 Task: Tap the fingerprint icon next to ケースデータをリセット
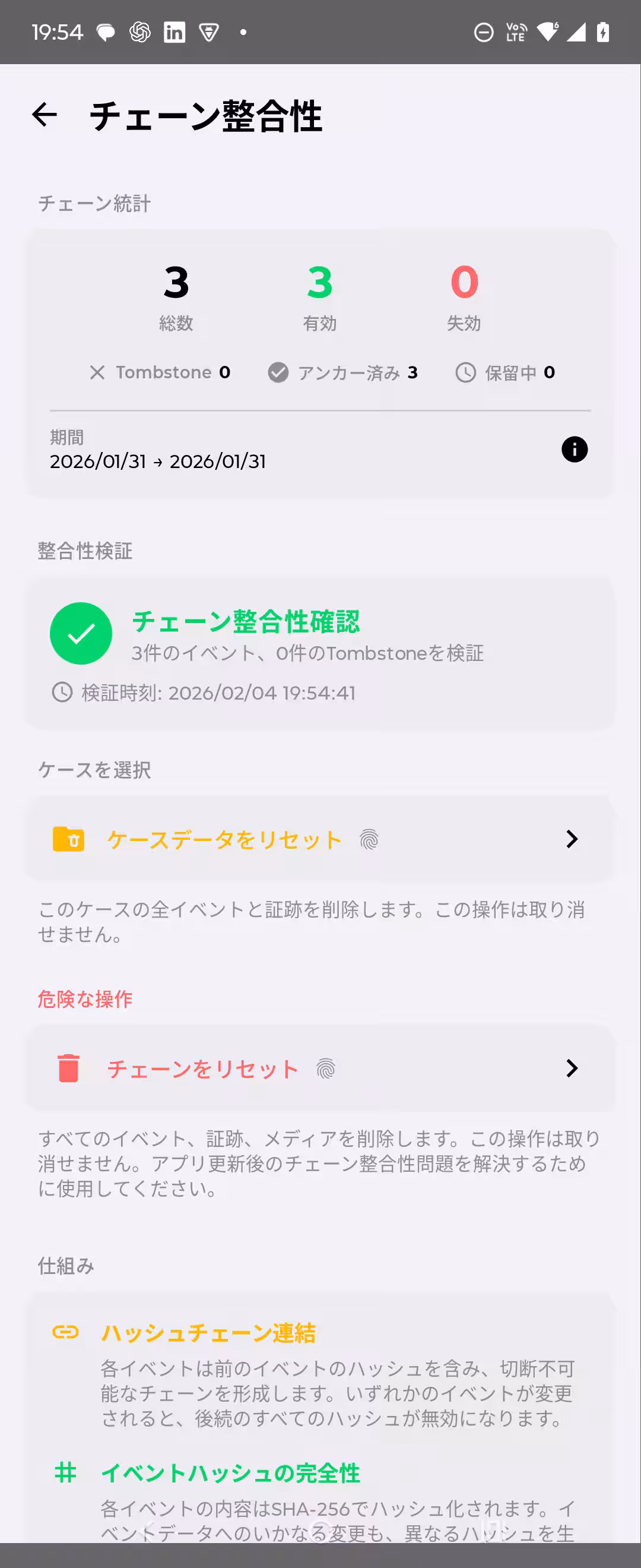(370, 839)
